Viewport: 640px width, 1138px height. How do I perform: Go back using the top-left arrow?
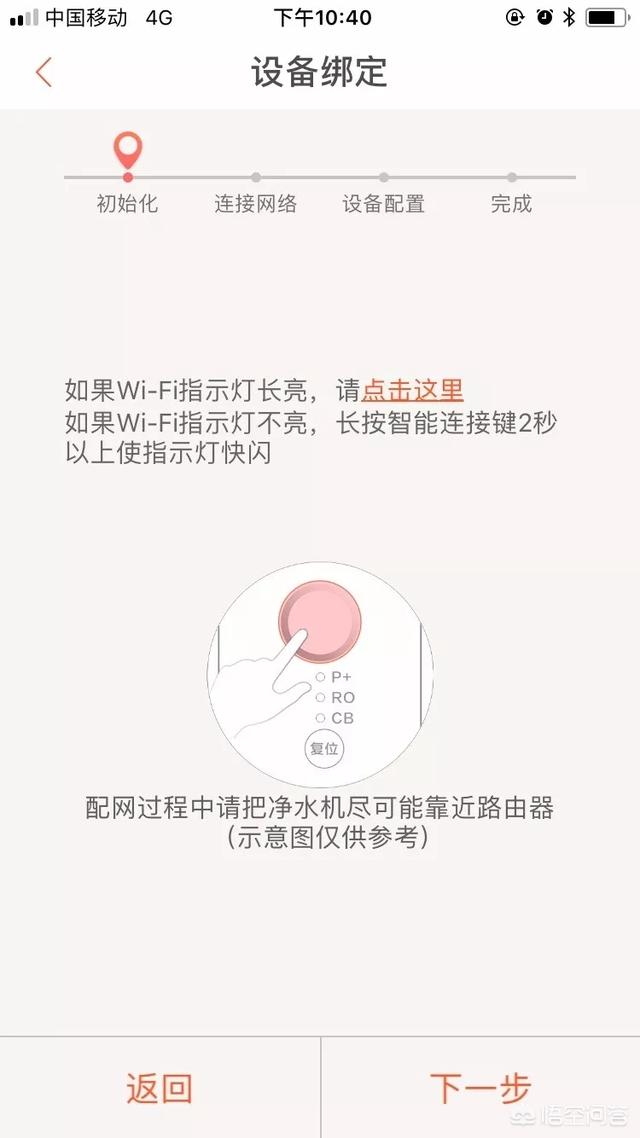[x=43, y=72]
